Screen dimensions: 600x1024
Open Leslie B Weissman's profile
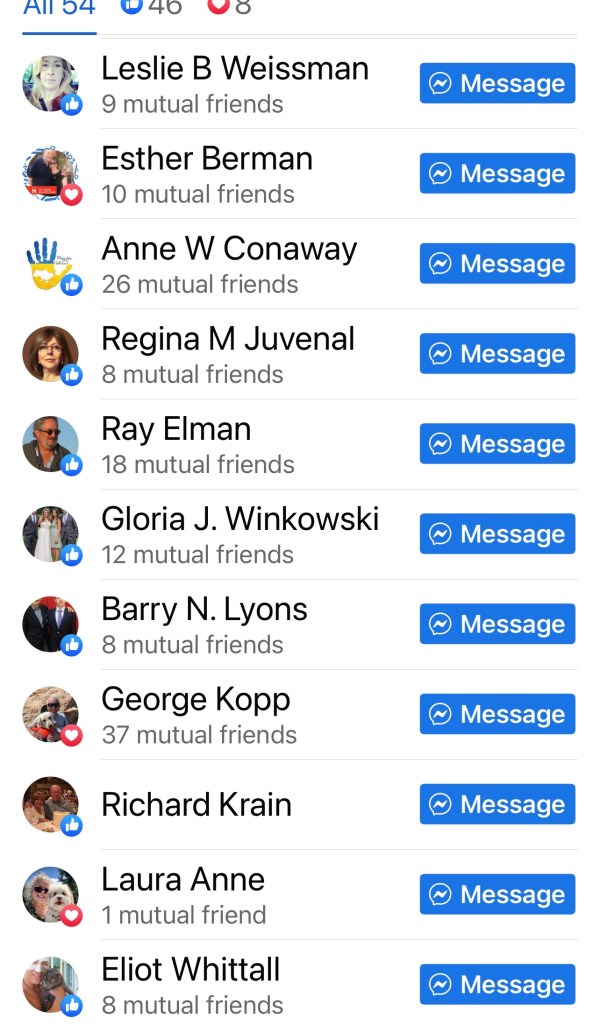click(x=234, y=68)
